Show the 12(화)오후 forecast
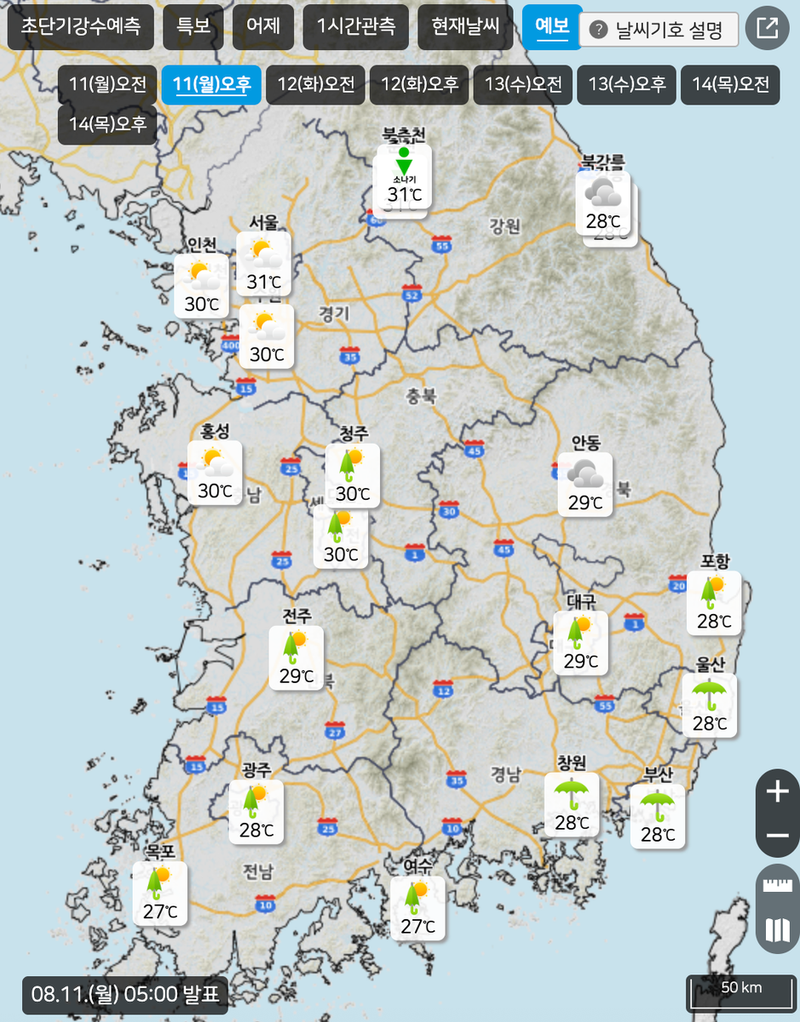This screenshot has height=1022, width=800. 419,85
